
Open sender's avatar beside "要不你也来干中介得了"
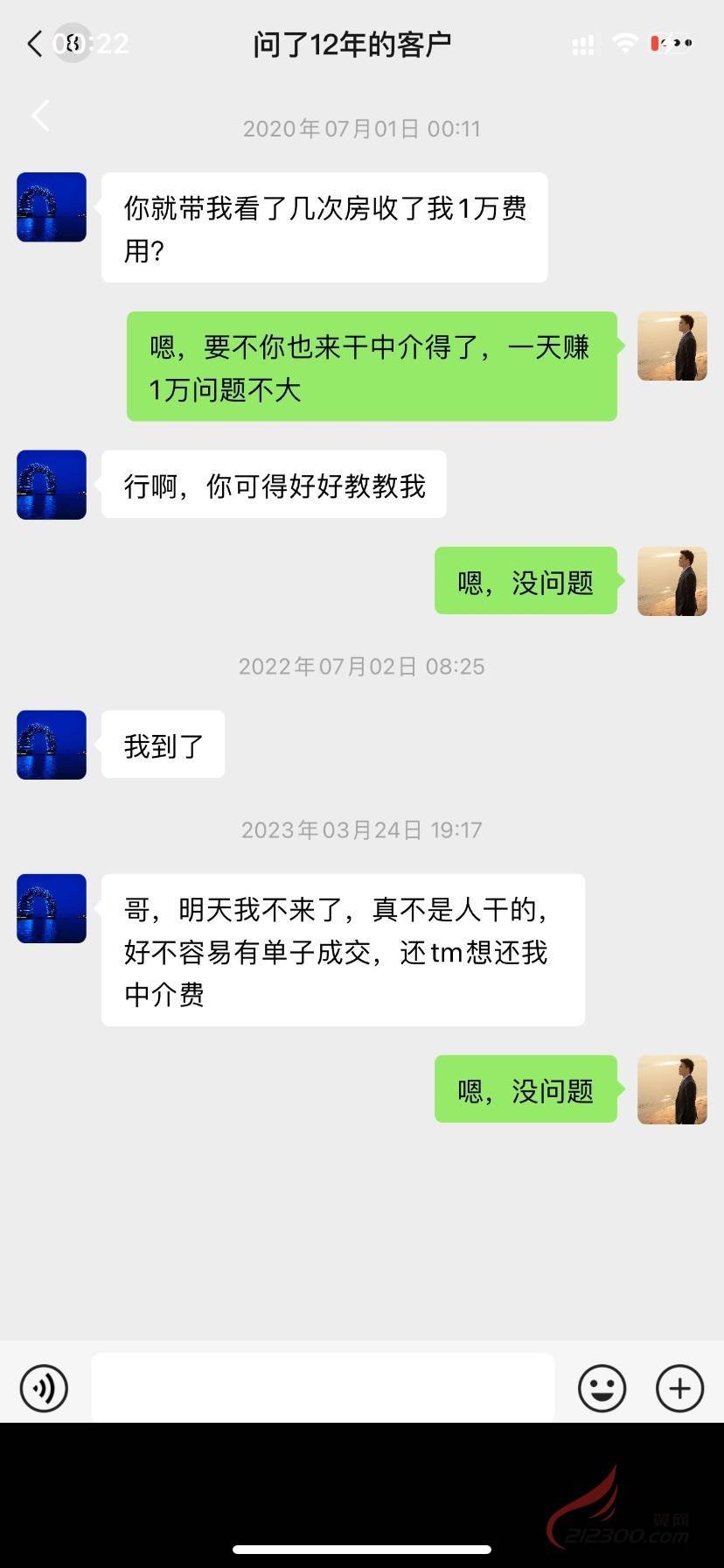[x=672, y=346]
